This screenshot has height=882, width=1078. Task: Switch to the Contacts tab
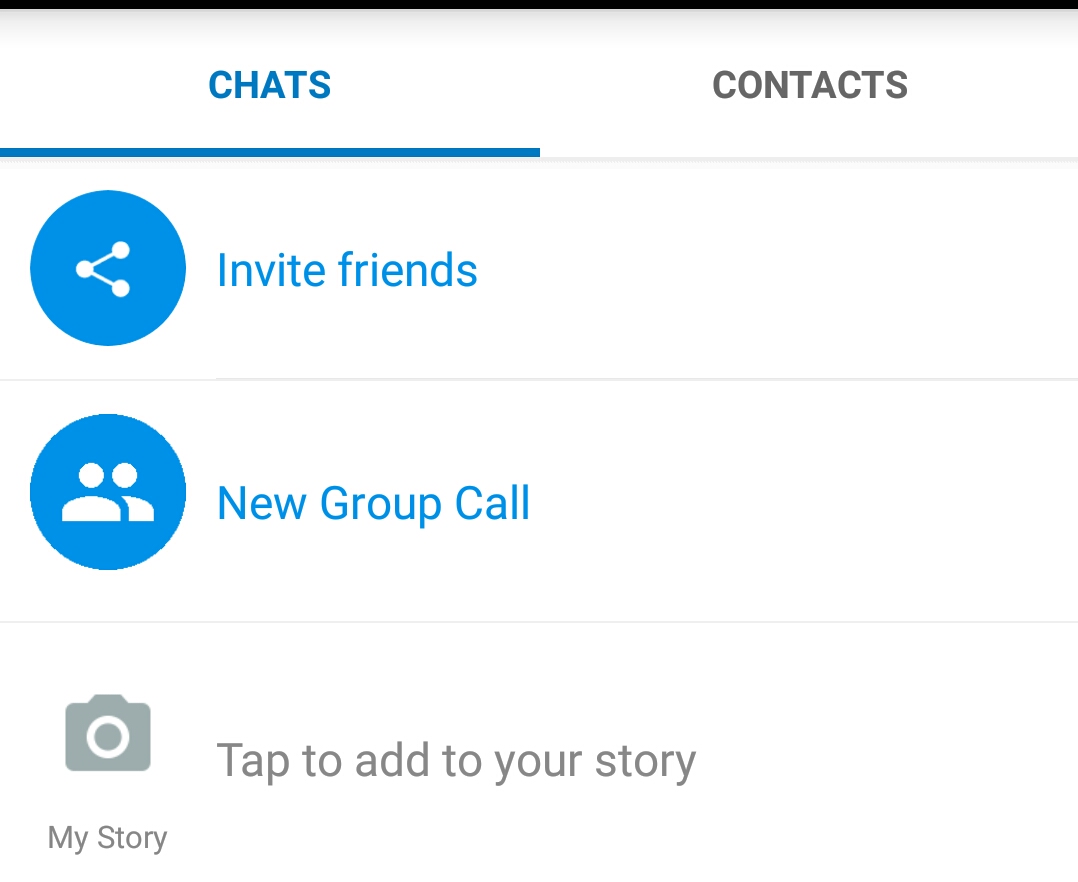click(x=809, y=86)
